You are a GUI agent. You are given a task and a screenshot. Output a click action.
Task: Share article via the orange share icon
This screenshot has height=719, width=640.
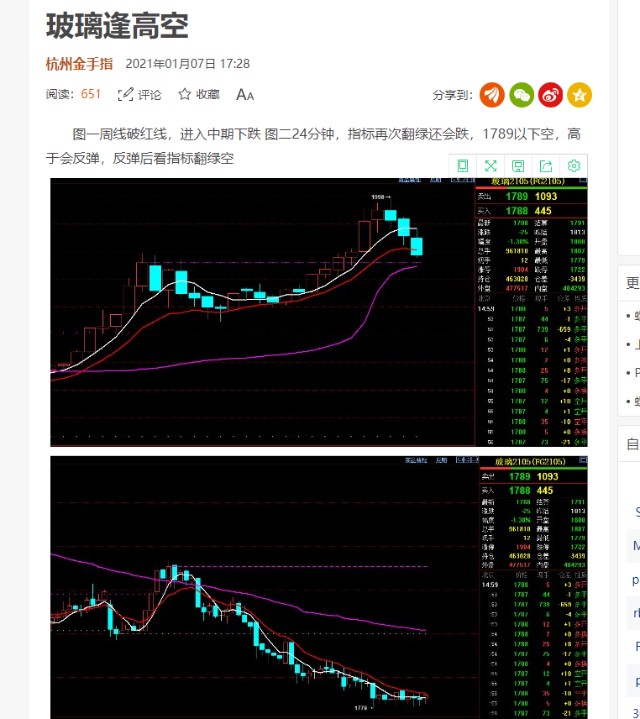(x=491, y=94)
